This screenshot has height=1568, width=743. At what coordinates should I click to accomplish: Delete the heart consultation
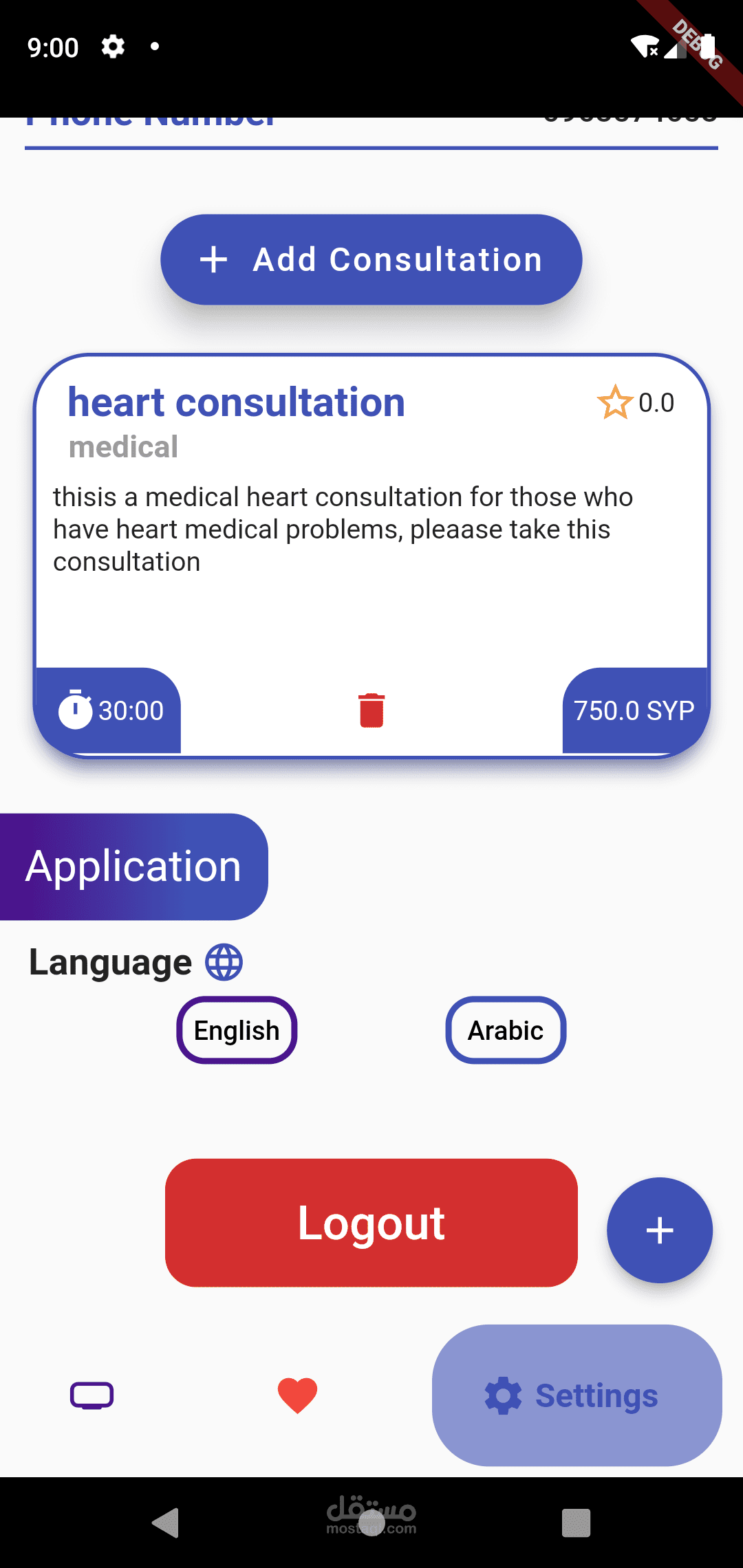[371, 710]
